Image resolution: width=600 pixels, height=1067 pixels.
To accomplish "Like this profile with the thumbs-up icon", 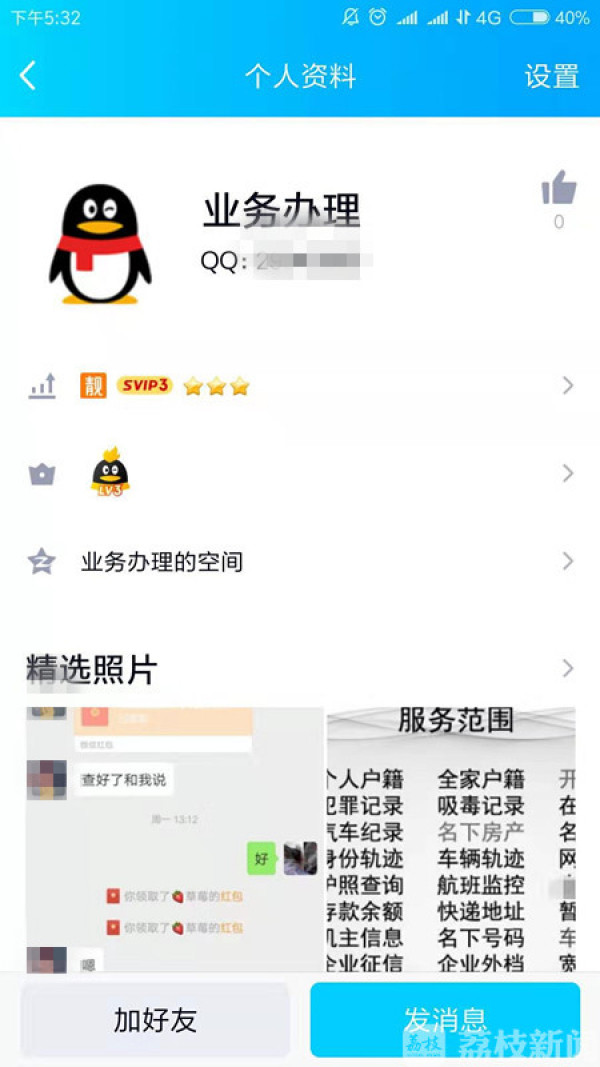I will (x=559, y=188).
